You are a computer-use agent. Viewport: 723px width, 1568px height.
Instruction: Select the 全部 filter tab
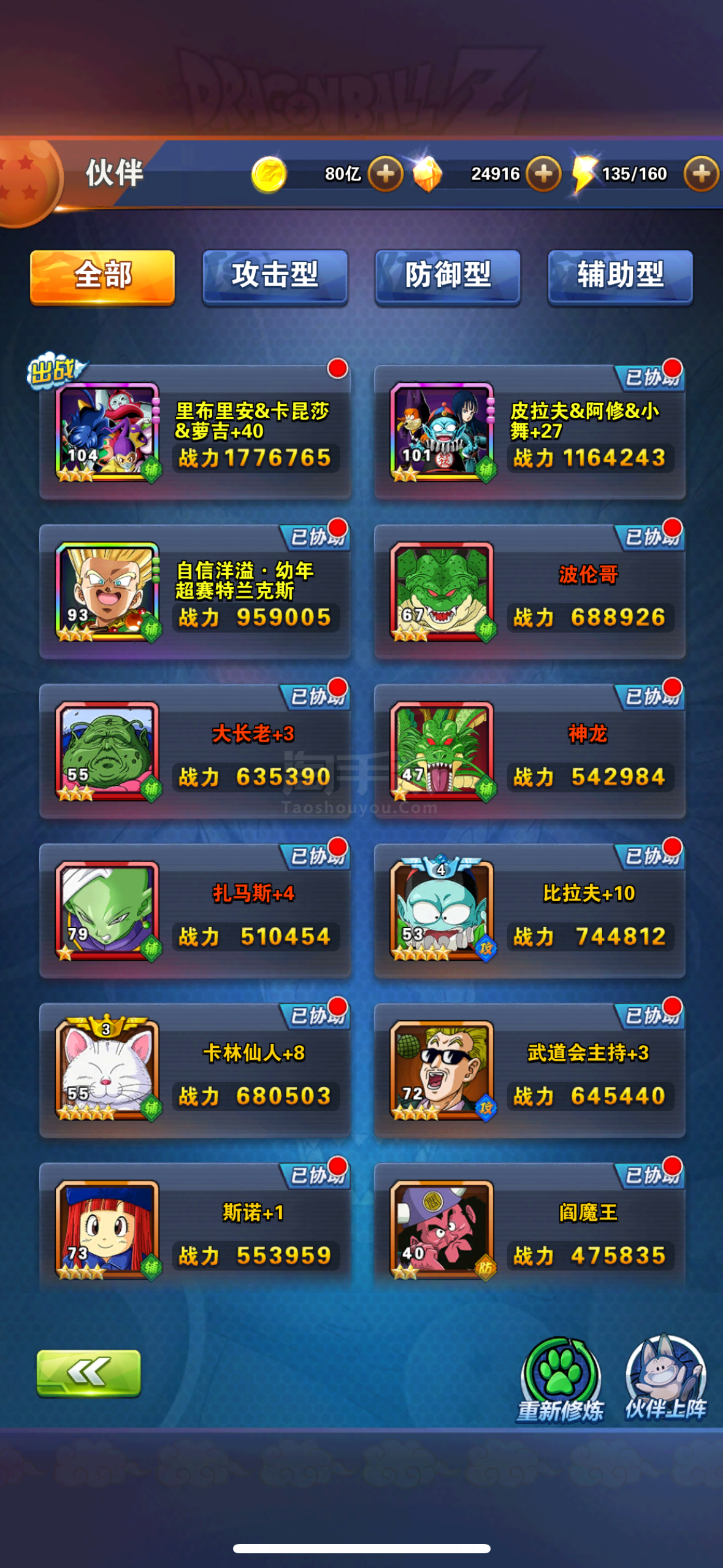(x=102, y=277)
